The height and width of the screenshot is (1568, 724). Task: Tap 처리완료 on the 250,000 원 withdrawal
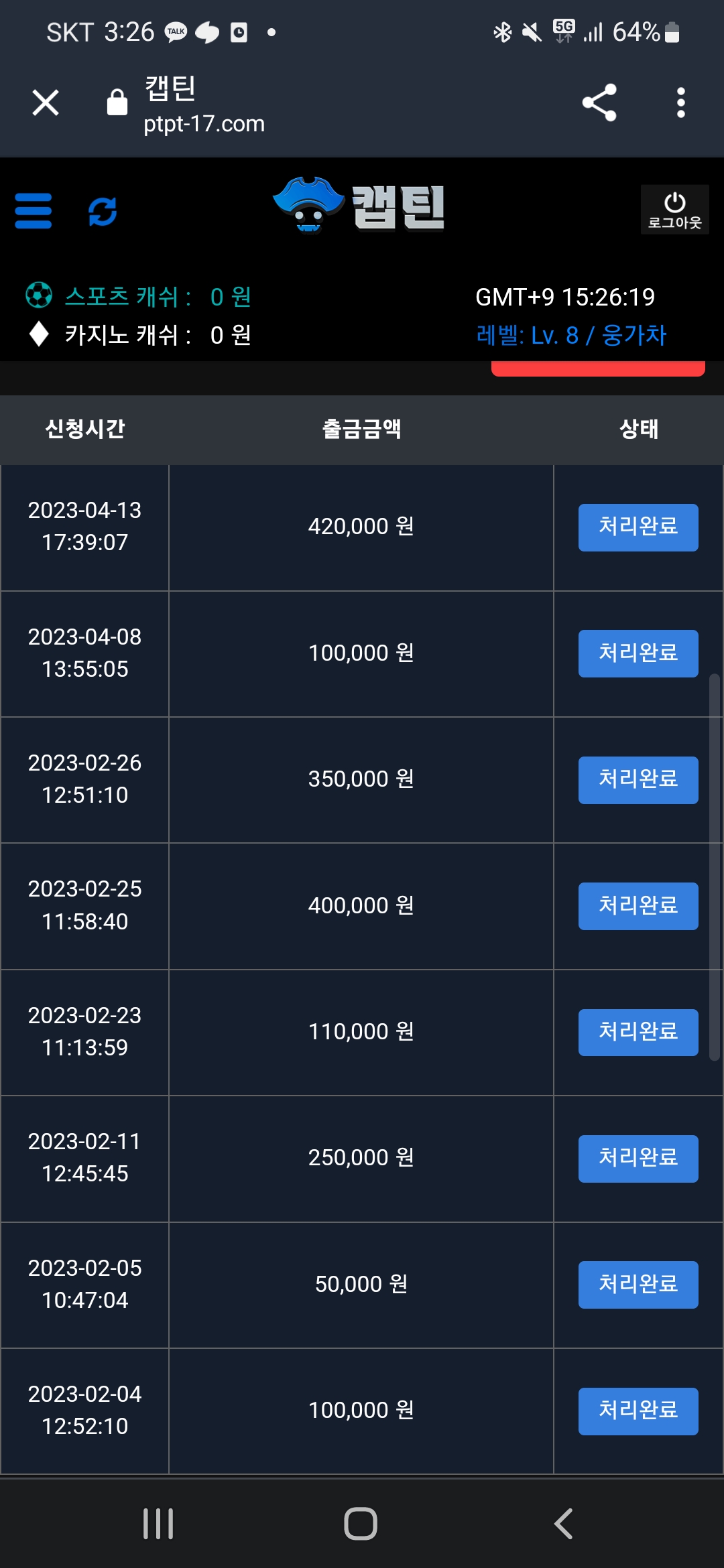tap(638, 1159)
